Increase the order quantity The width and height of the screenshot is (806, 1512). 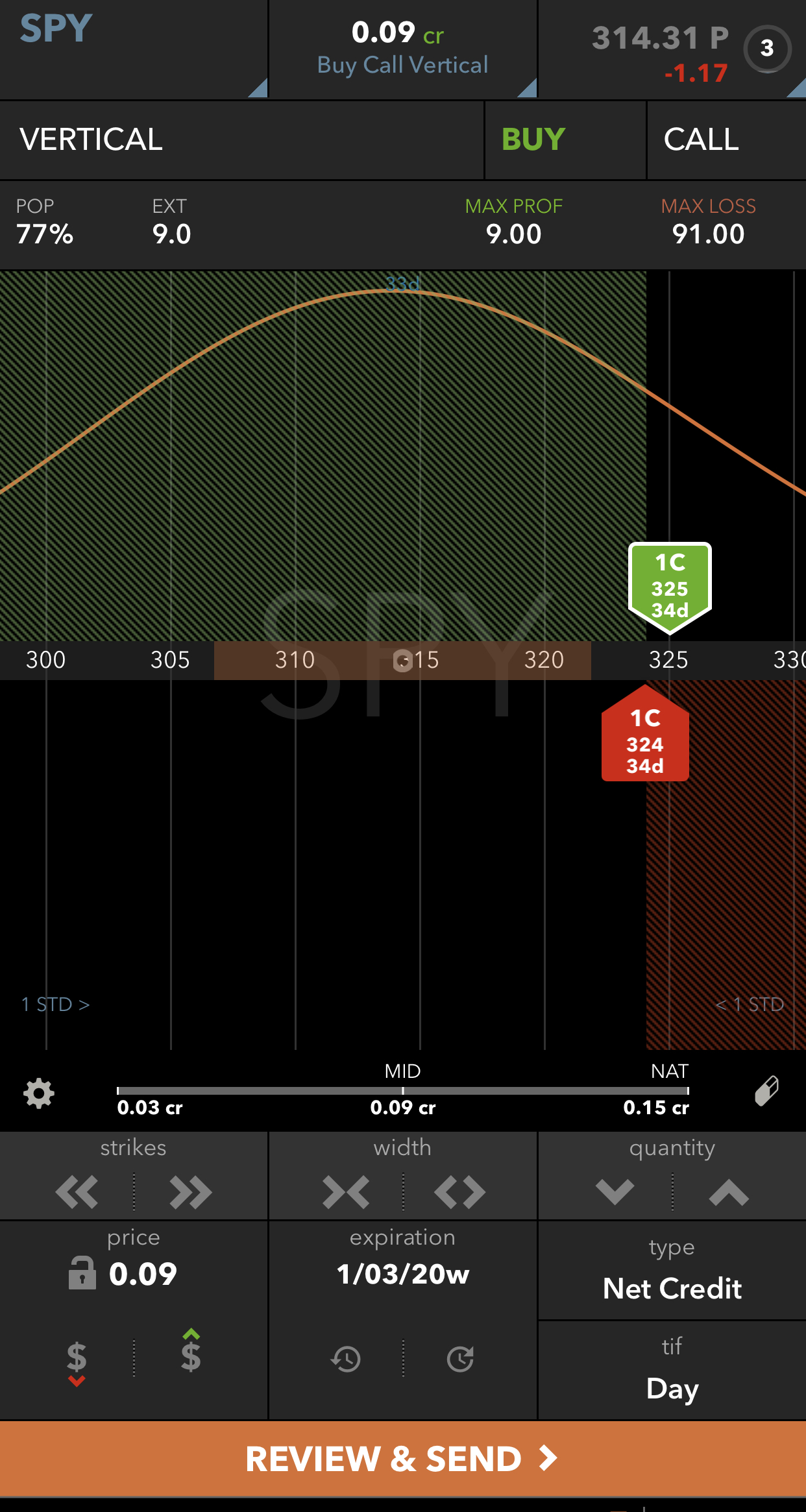pos(729,1191)
